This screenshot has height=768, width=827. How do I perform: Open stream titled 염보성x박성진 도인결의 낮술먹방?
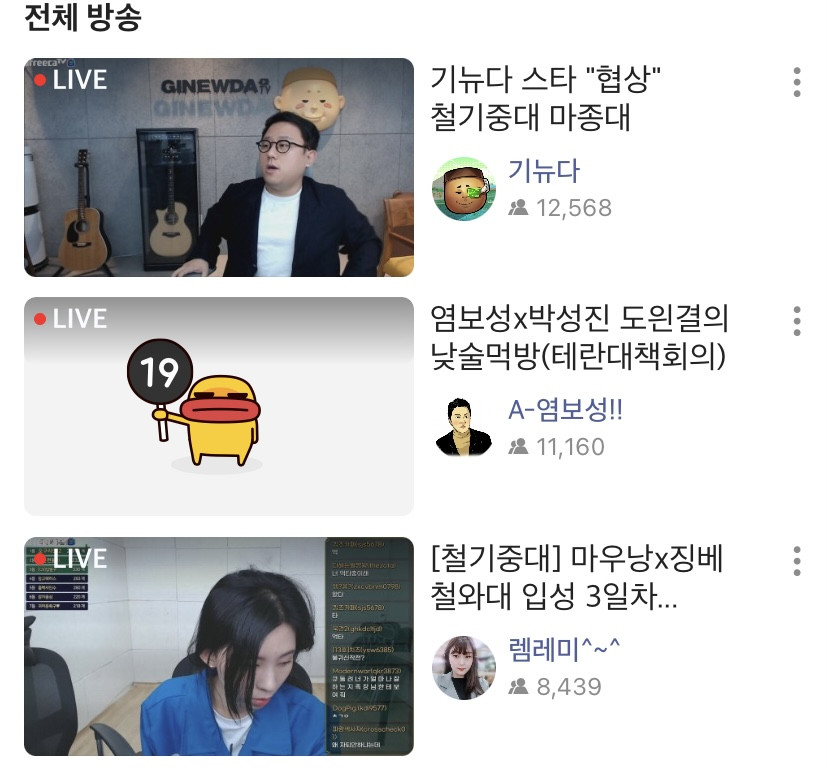pos(578,338)
